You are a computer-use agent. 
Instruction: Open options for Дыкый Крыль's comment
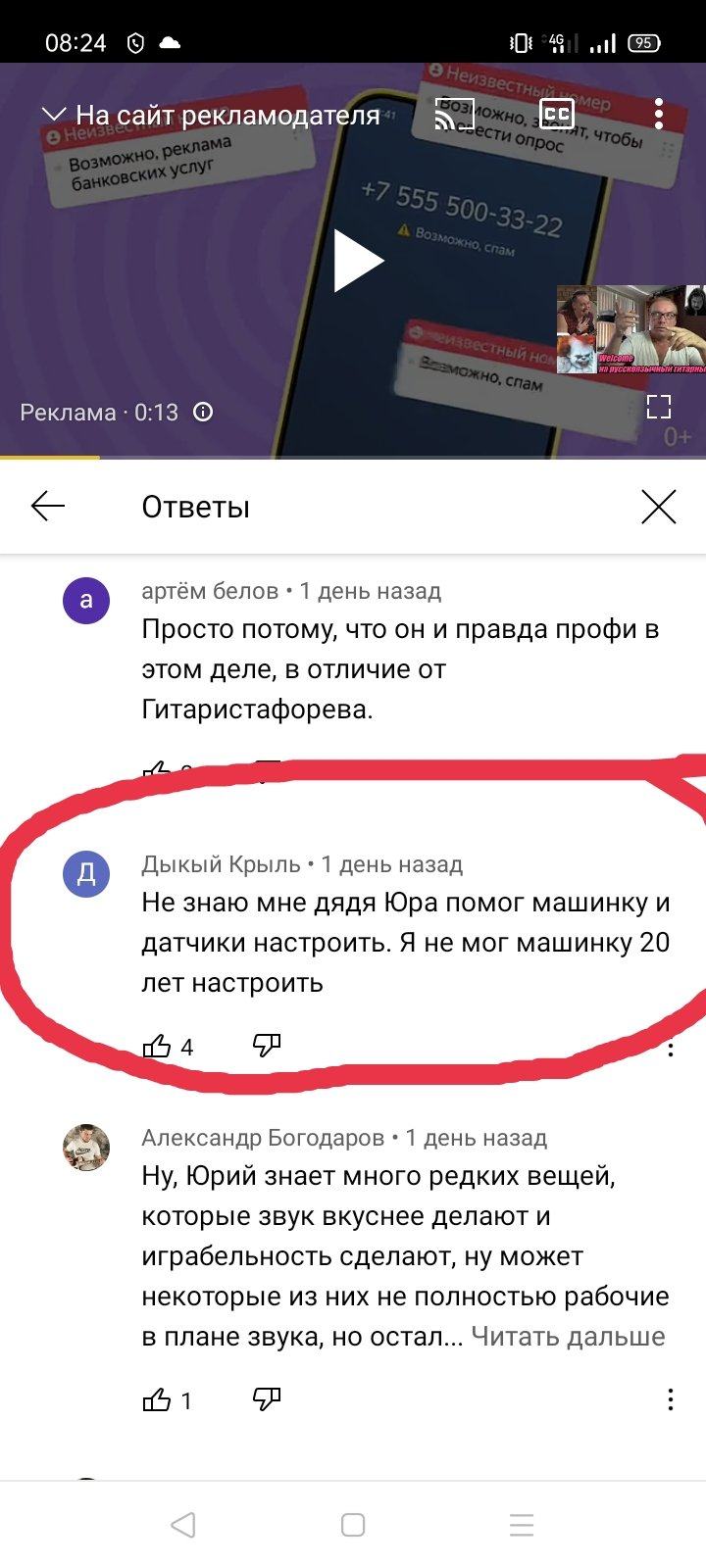671,1049
